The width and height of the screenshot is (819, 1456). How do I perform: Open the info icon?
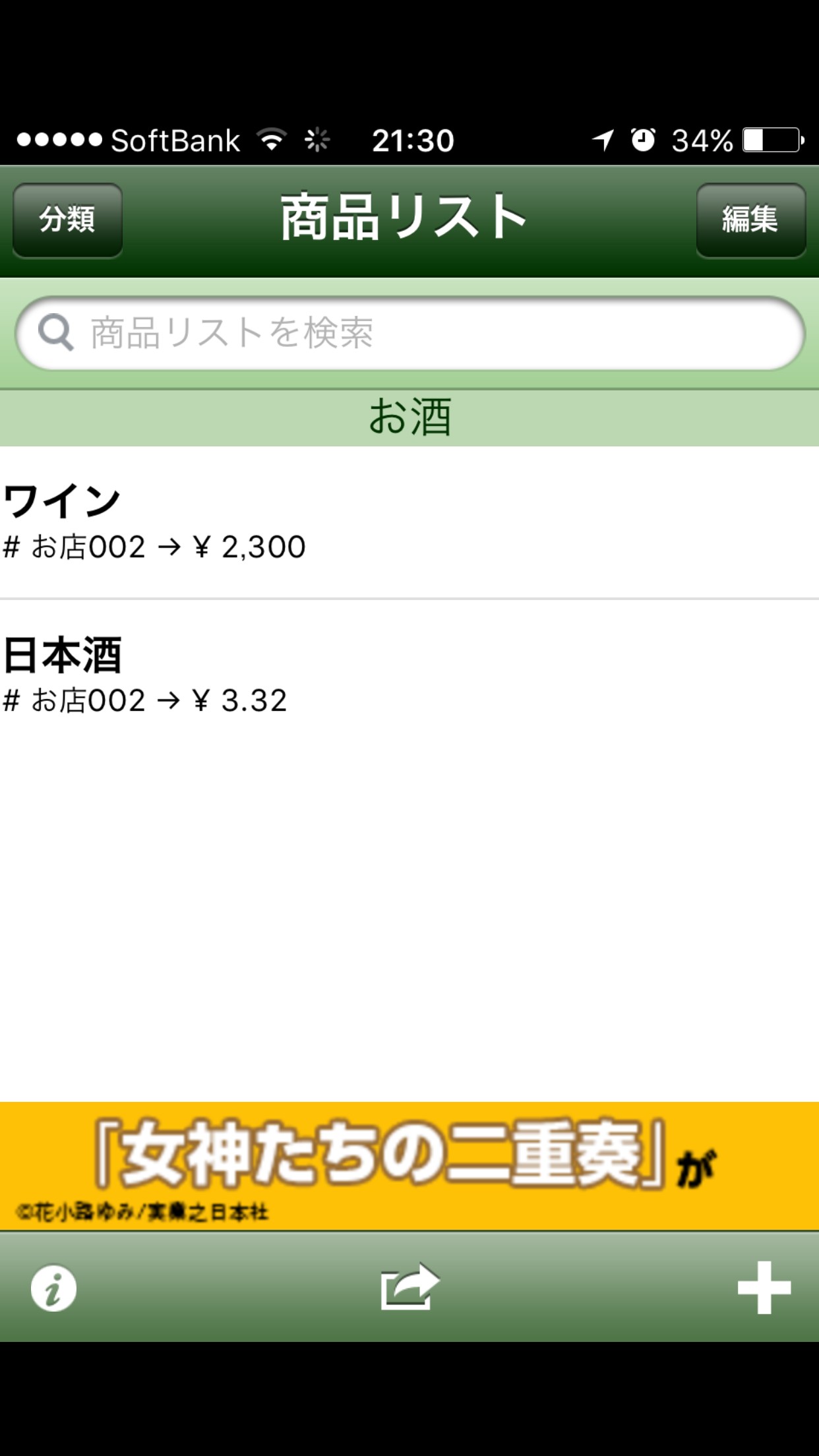[53, 1287]
